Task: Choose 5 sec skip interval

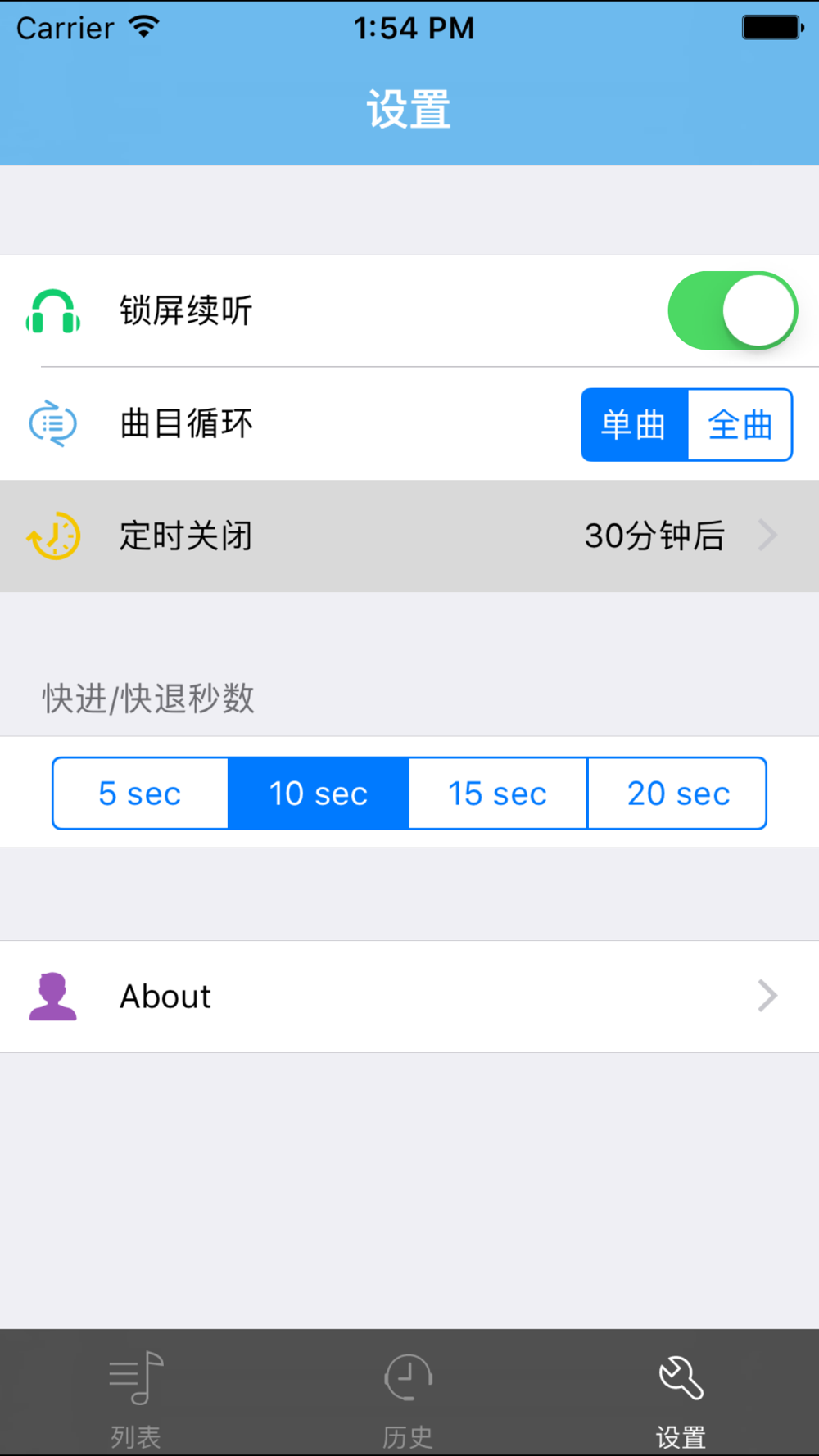Action: (x=140, y=794)
